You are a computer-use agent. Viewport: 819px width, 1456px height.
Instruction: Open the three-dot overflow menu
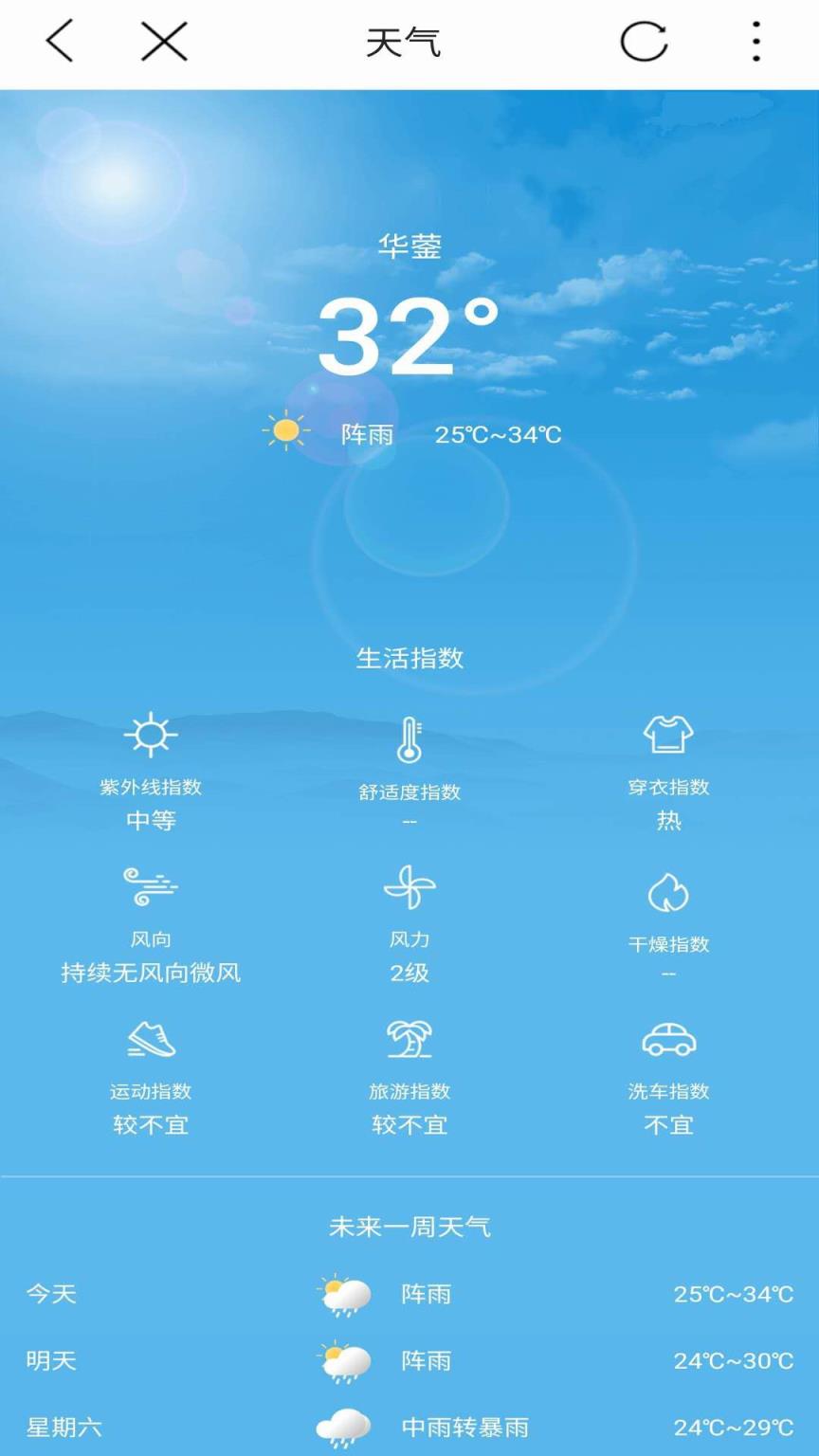(755, 42)
